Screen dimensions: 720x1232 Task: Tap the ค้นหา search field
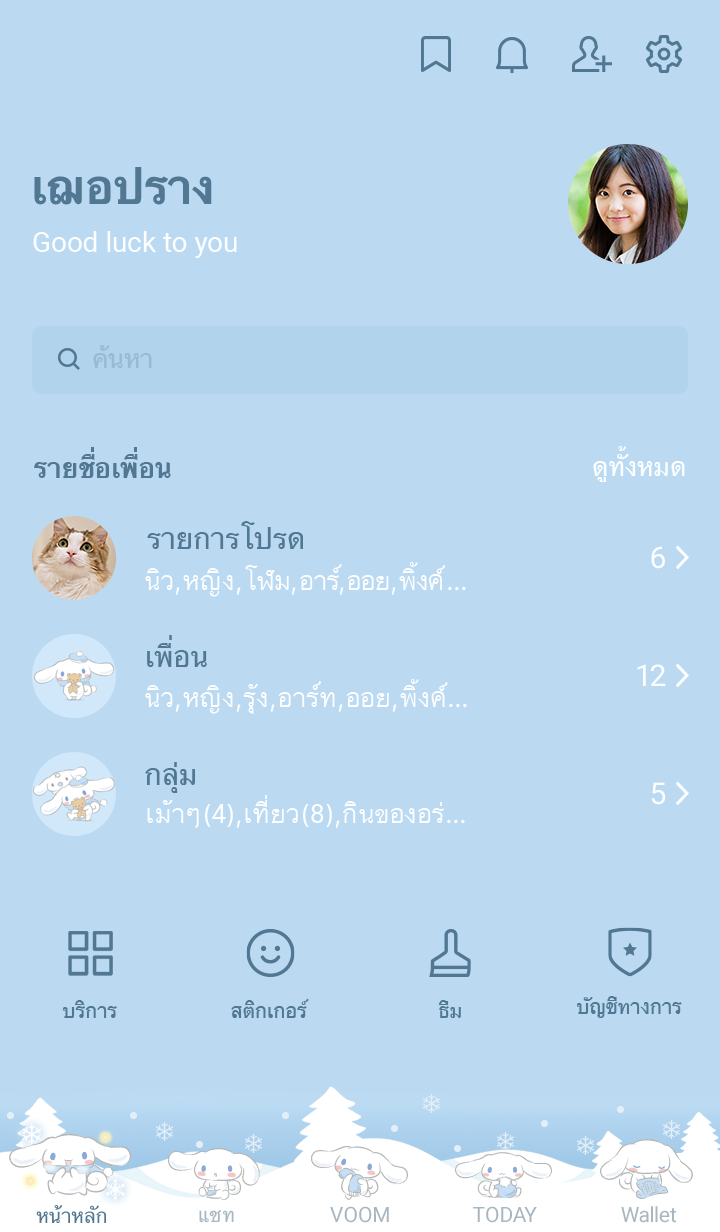360,360
